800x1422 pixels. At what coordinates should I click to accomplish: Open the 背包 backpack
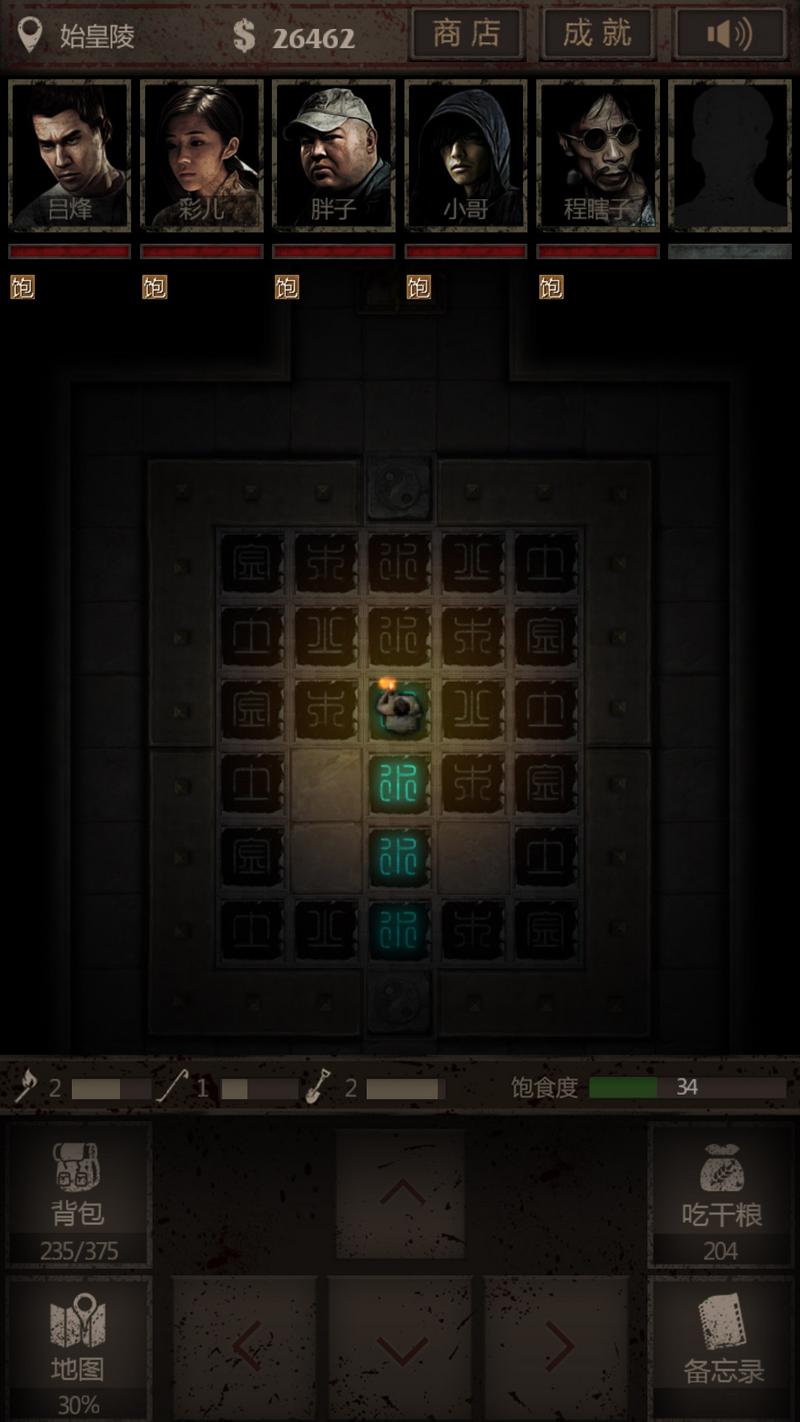click(x=79, y=1194)
